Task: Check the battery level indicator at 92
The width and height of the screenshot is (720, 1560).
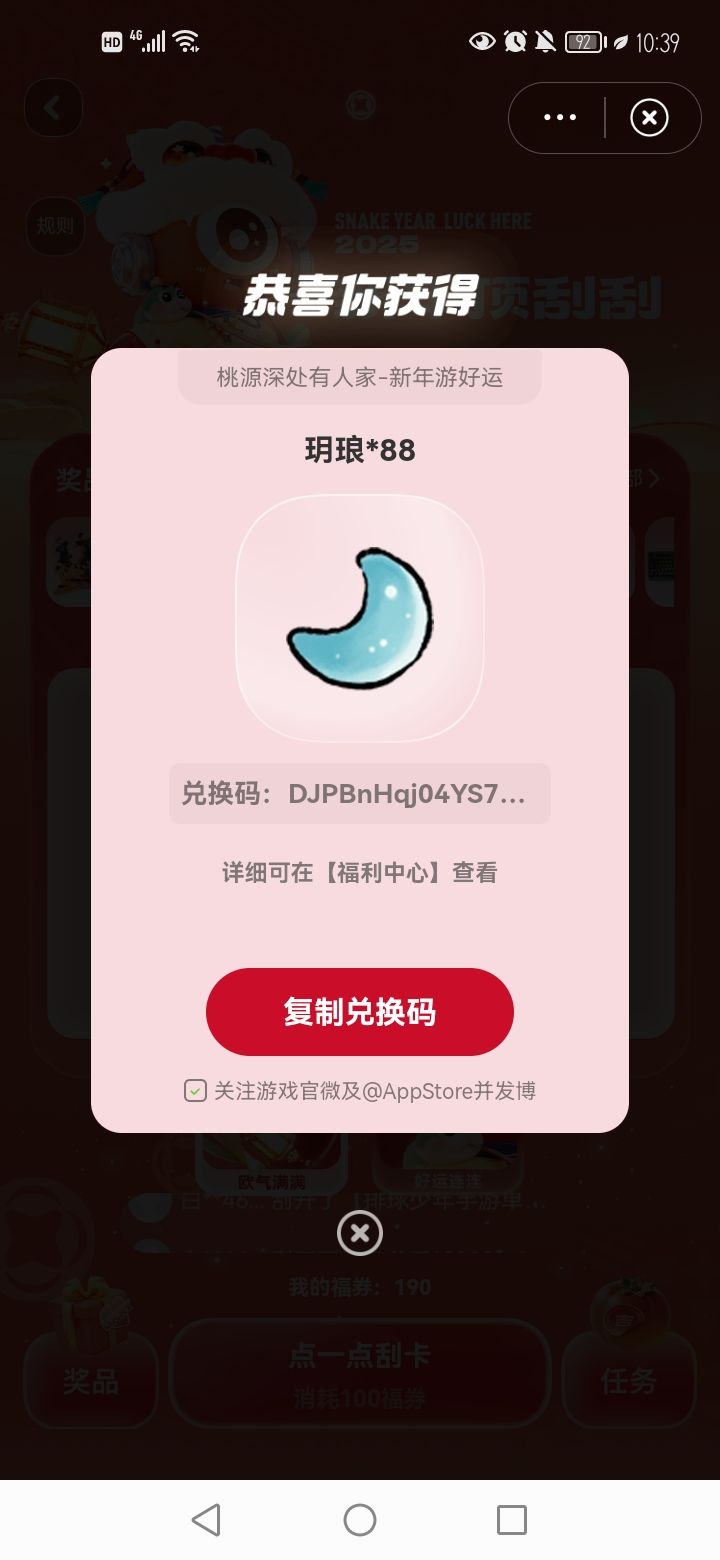Action: click(581, 42)
